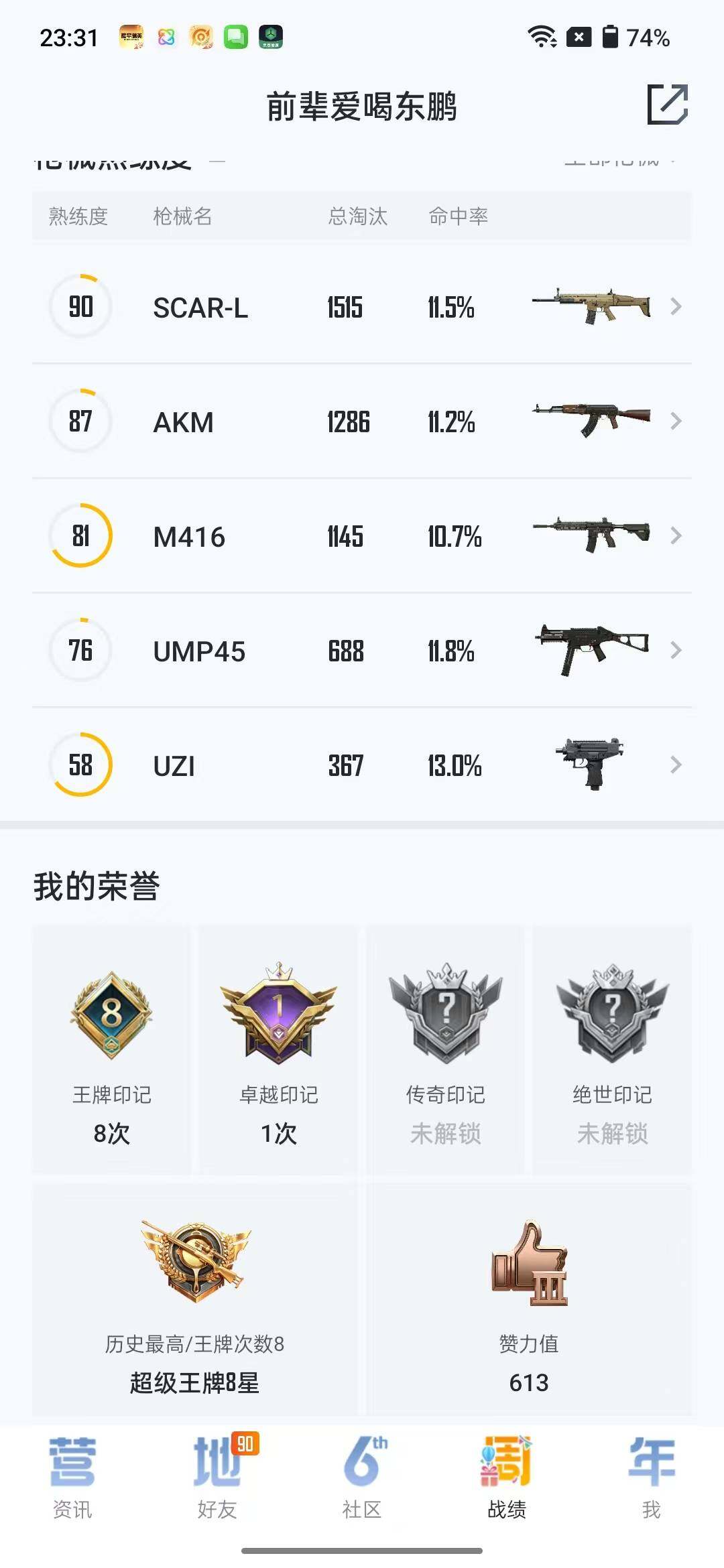Open AKM weapon statistics row

pos(362,421)
